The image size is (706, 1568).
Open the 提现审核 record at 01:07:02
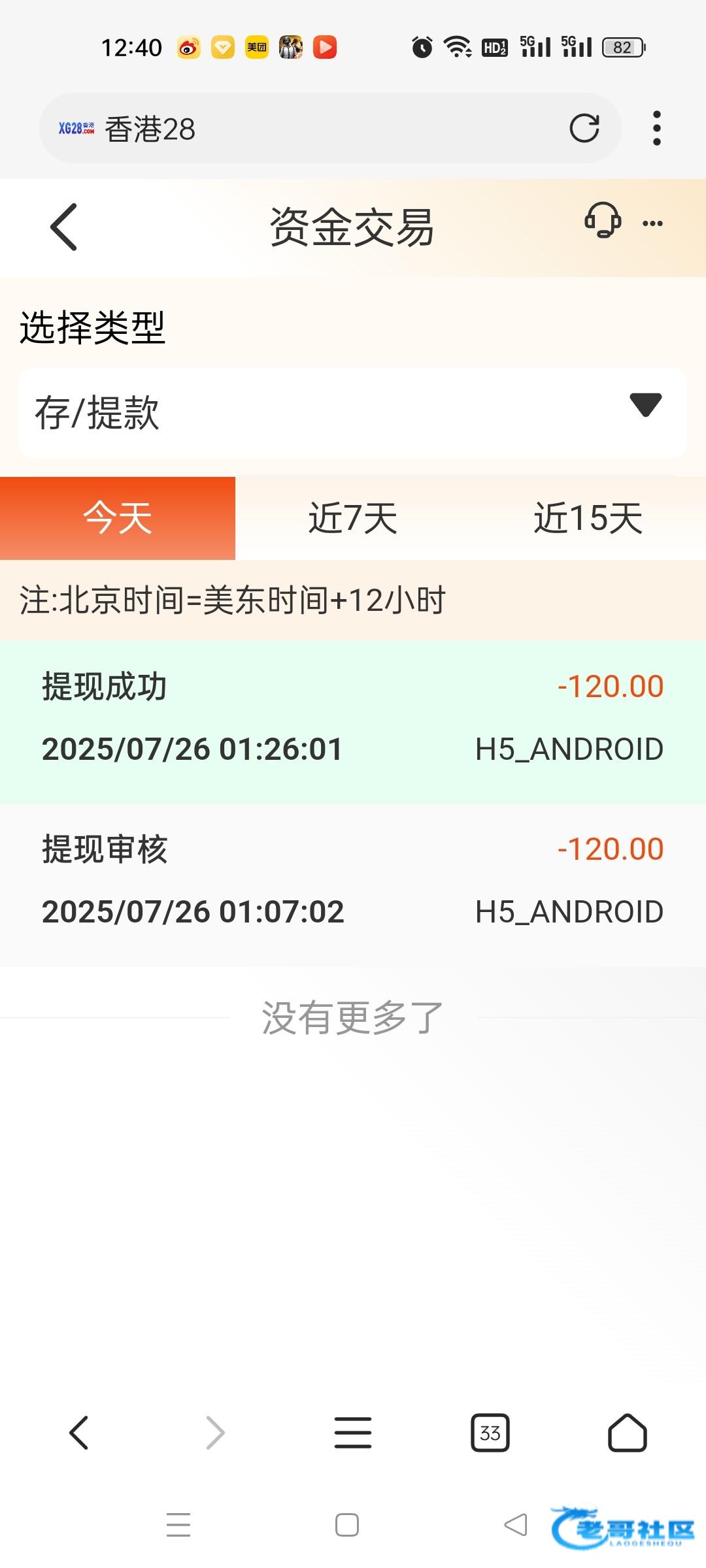point(353,886)
